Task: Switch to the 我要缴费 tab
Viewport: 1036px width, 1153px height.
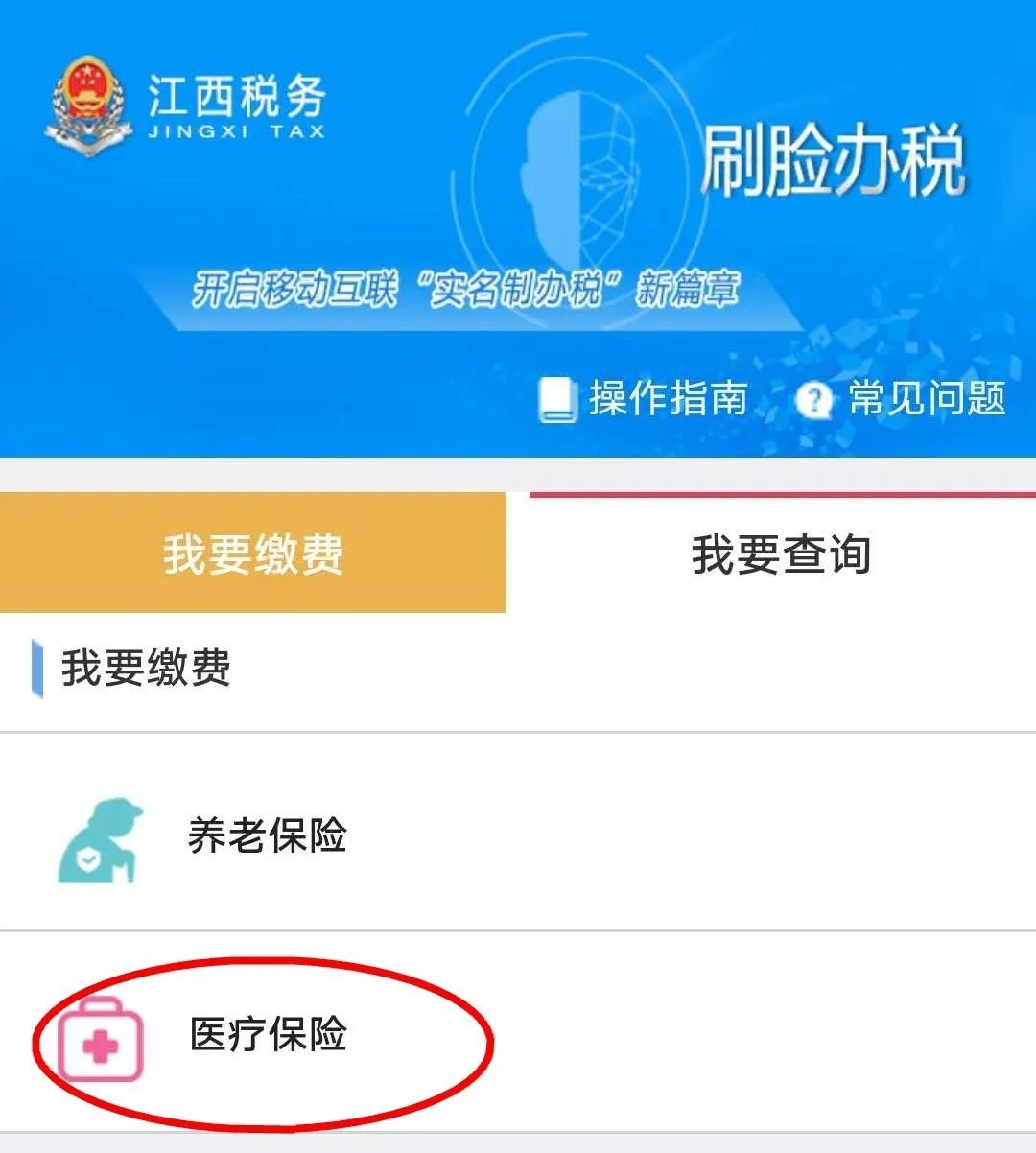Action: [x=252, y=553]
